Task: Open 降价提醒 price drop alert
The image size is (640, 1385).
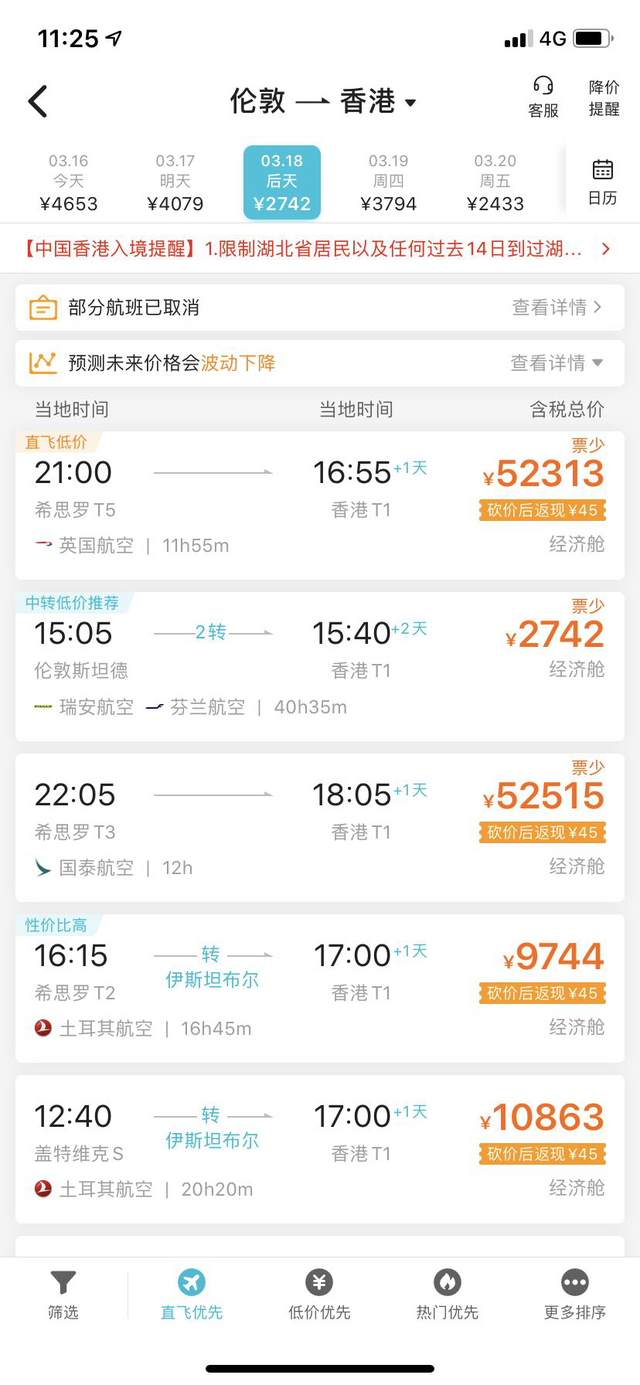Action: point(603,97)
